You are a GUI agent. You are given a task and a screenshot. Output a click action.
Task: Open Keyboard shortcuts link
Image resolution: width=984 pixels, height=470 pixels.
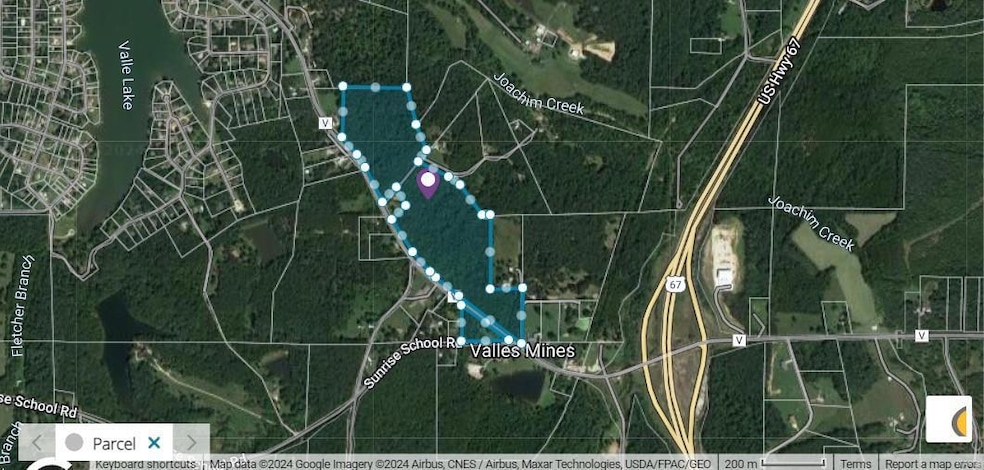(143, 464)
